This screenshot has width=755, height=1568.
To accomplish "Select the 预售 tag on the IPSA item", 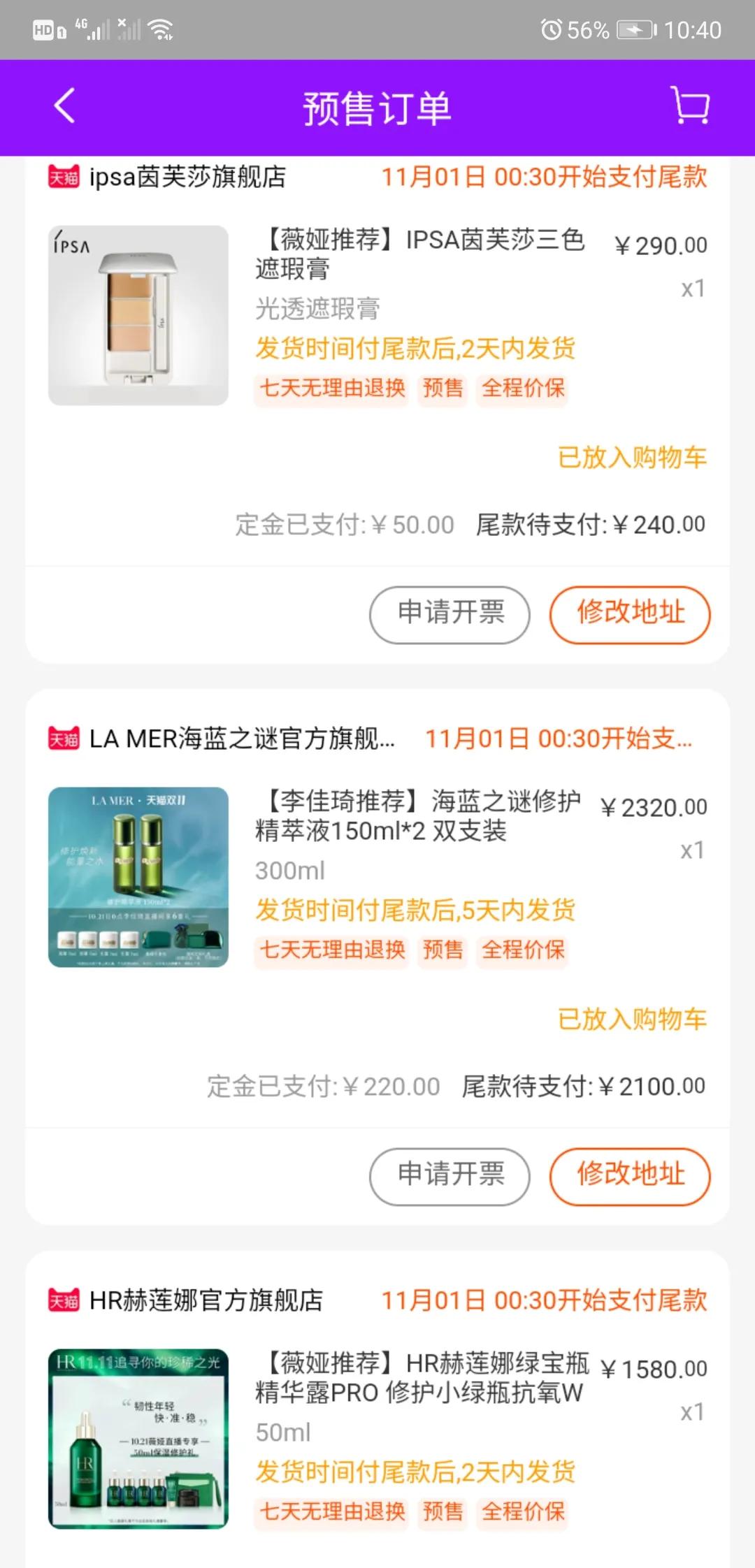I will coord(442,389).
